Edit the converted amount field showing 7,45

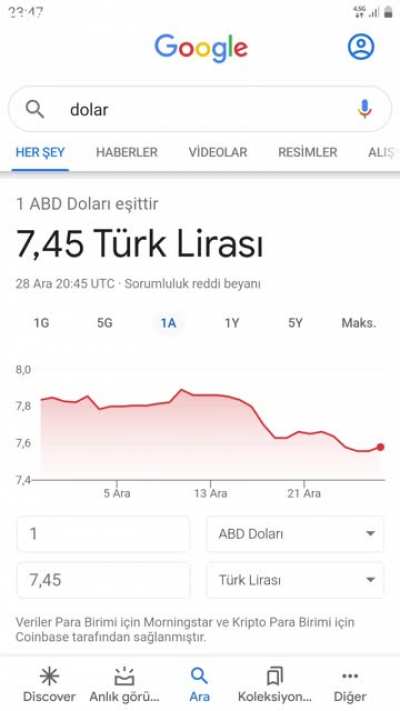(103, 580)
